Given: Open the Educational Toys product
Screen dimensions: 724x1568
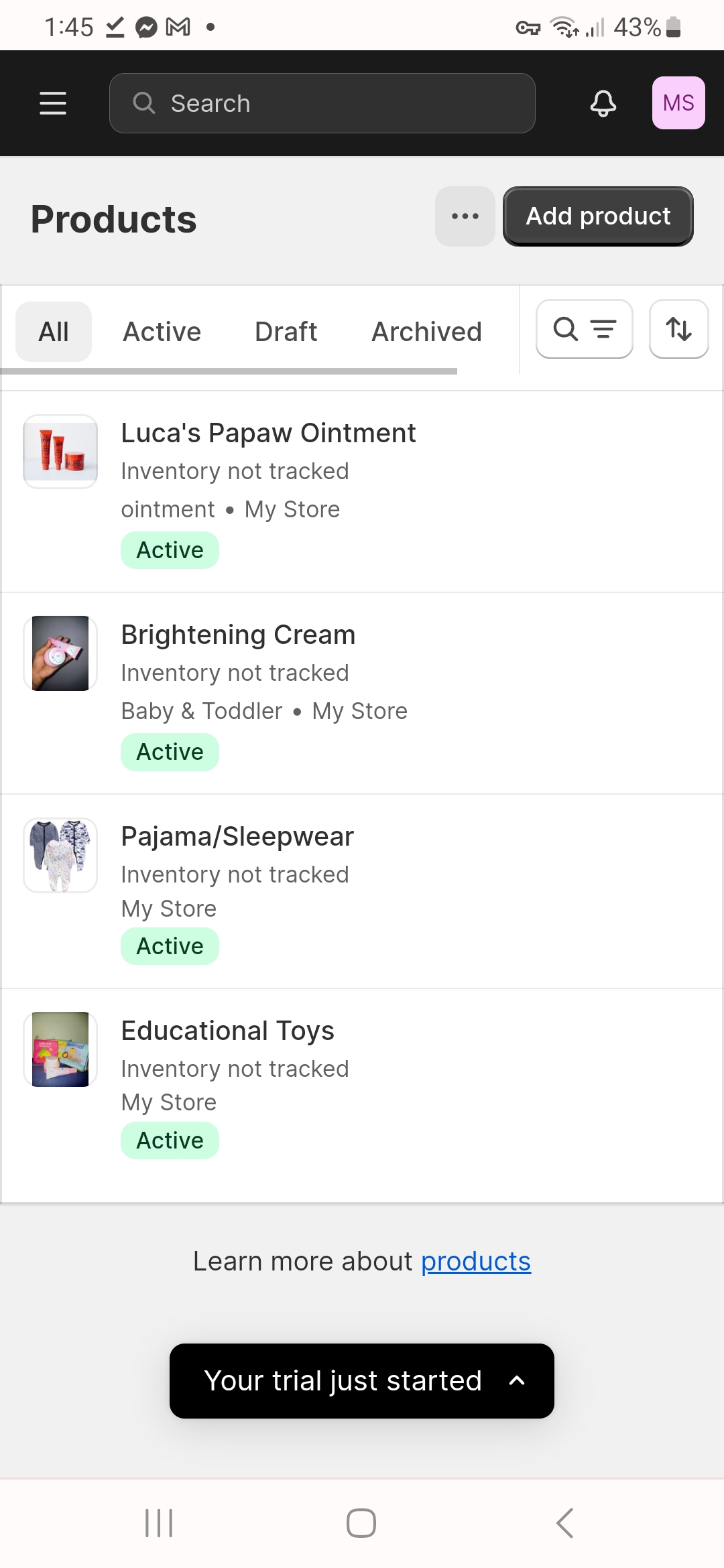Looking at the screenshot, I should pos(227,1031).
